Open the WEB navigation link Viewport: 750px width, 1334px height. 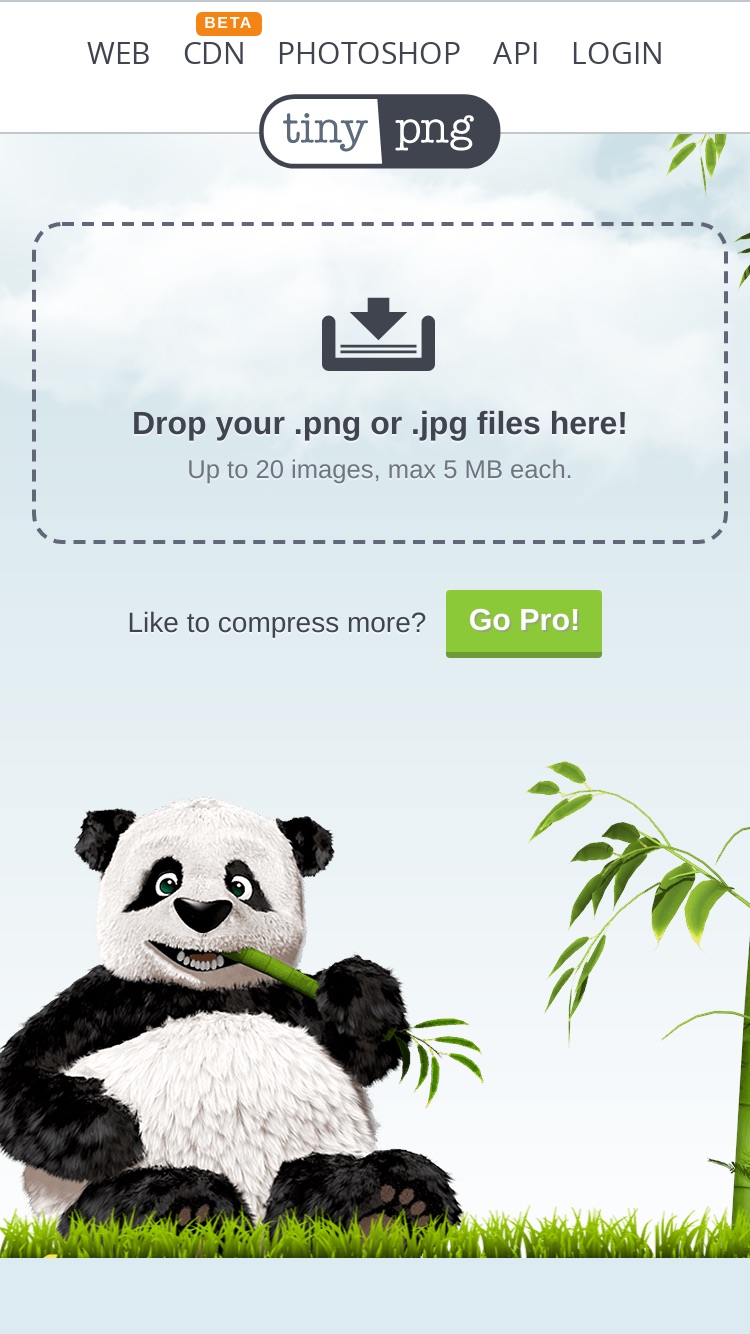click(118, 53)
